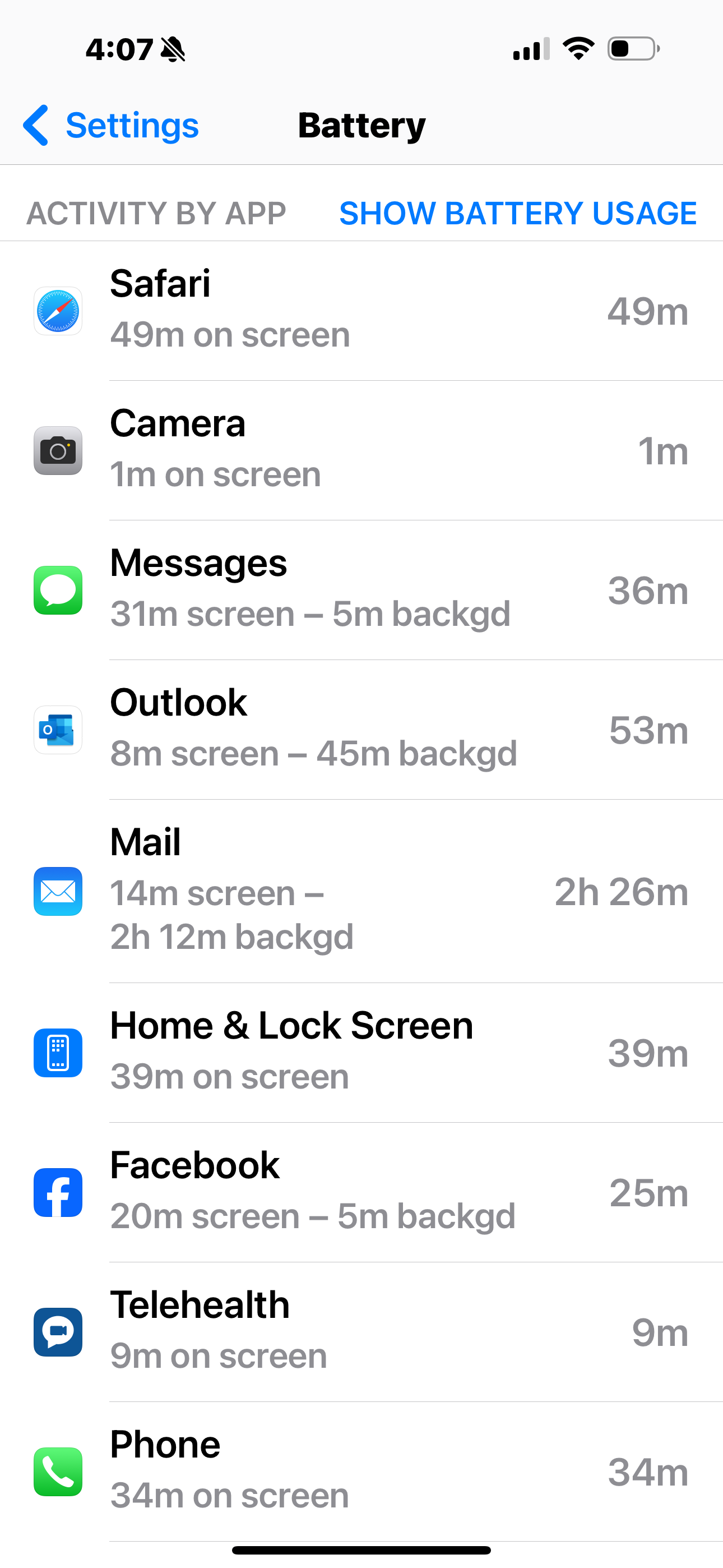Tap the Telehealth activity row
Screen dimensions: 723x1568
(361, 1331)
